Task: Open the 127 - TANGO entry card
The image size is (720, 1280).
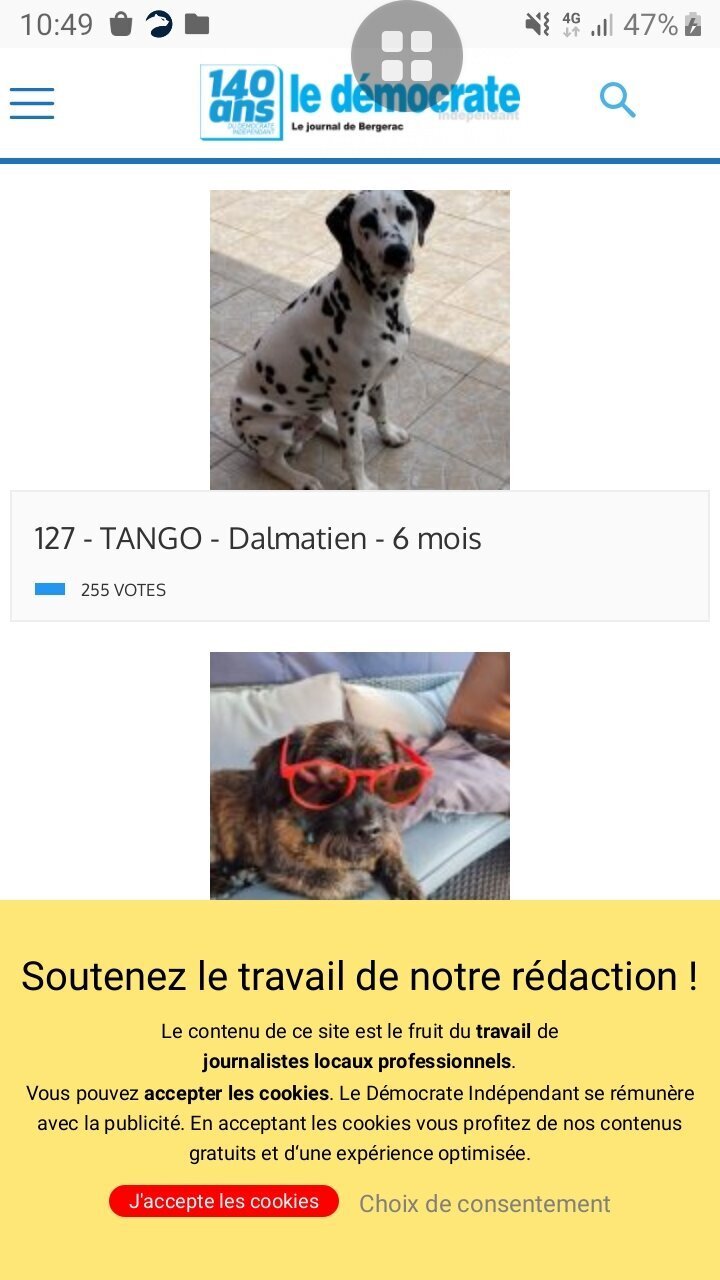Action: tap(360, 556)
